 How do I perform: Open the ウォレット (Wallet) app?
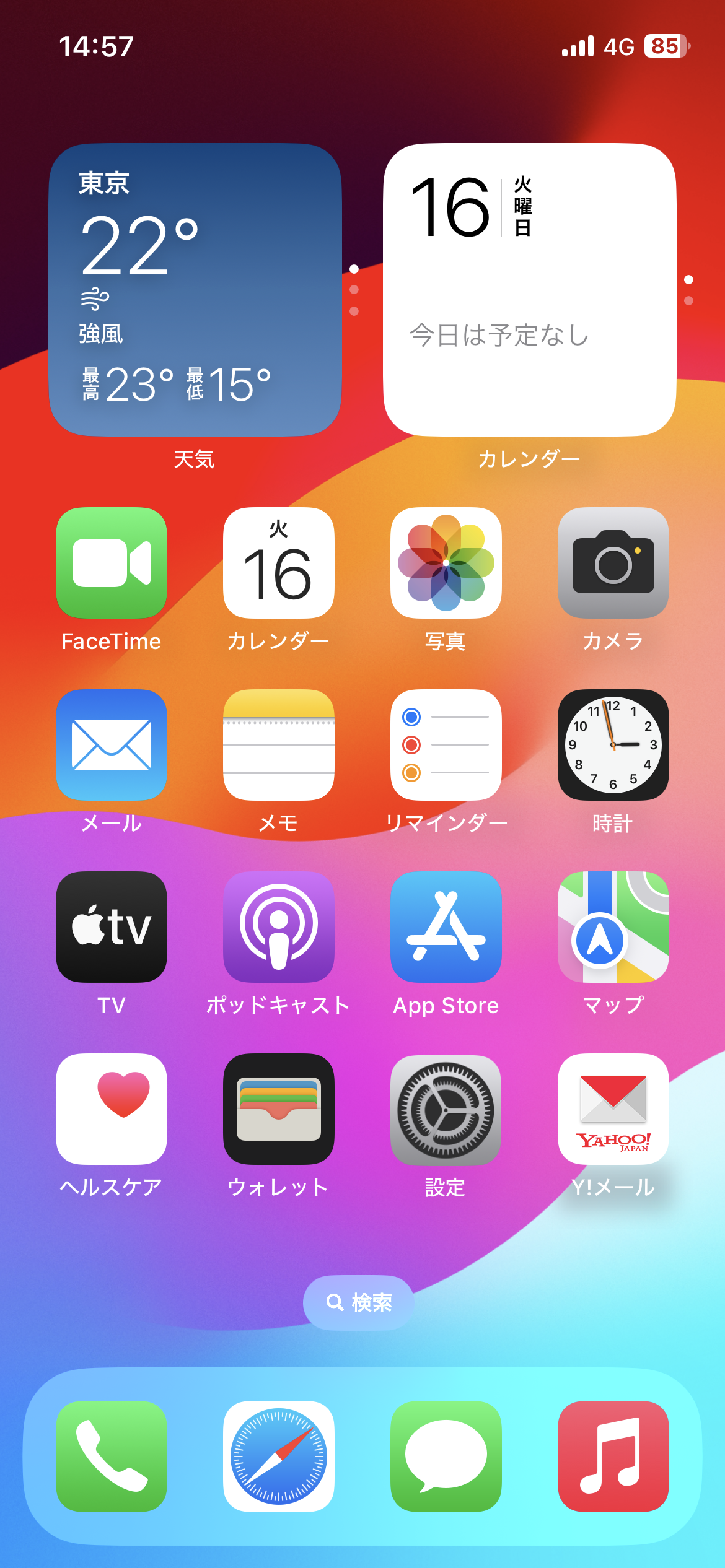(279, 1109)
